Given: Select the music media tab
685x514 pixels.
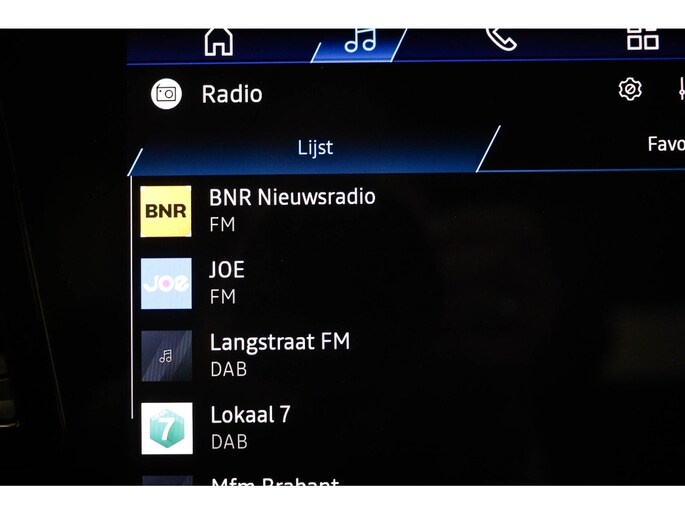Looking at the screenshot, I should click(x=359, y=41).
